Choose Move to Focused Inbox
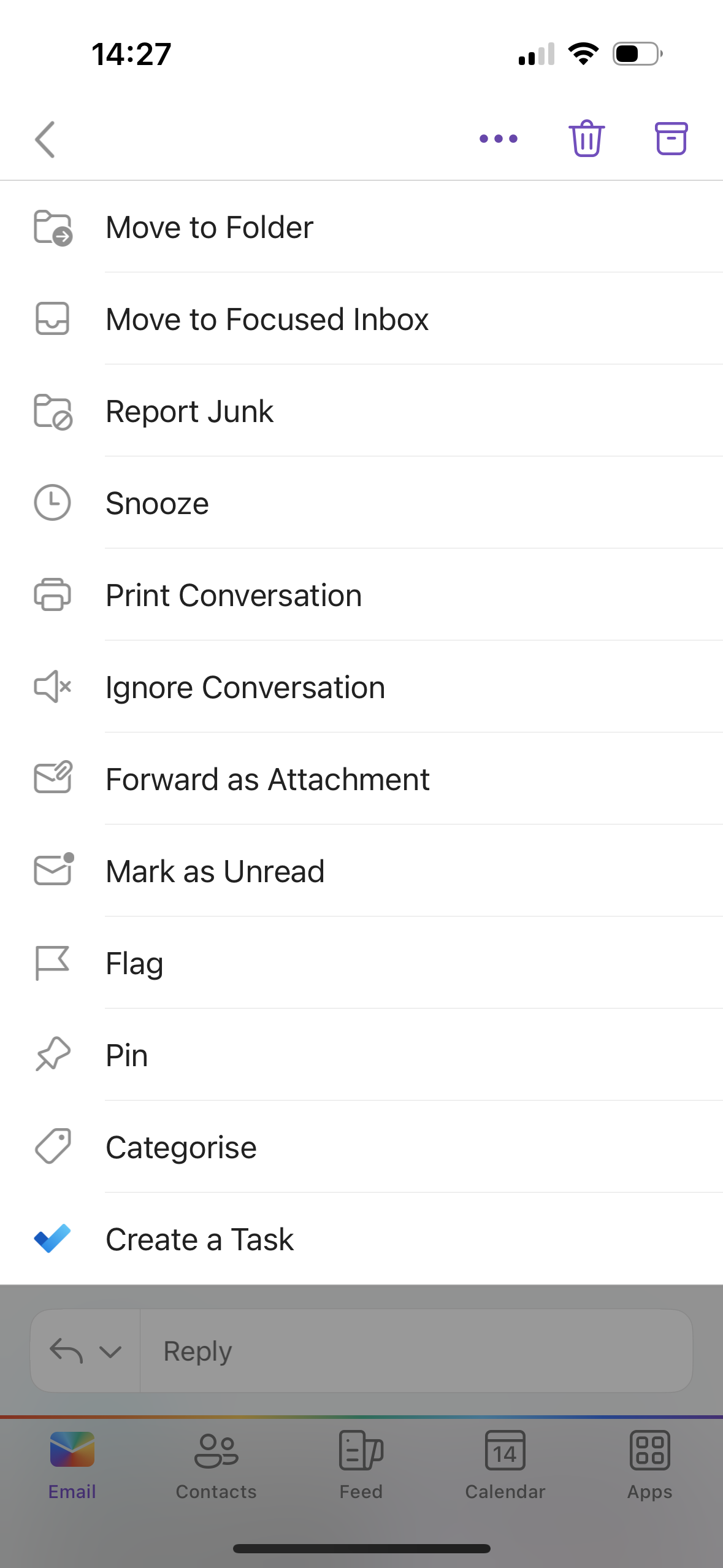This screenshot has height=1568, width=723. click(362, 319)
